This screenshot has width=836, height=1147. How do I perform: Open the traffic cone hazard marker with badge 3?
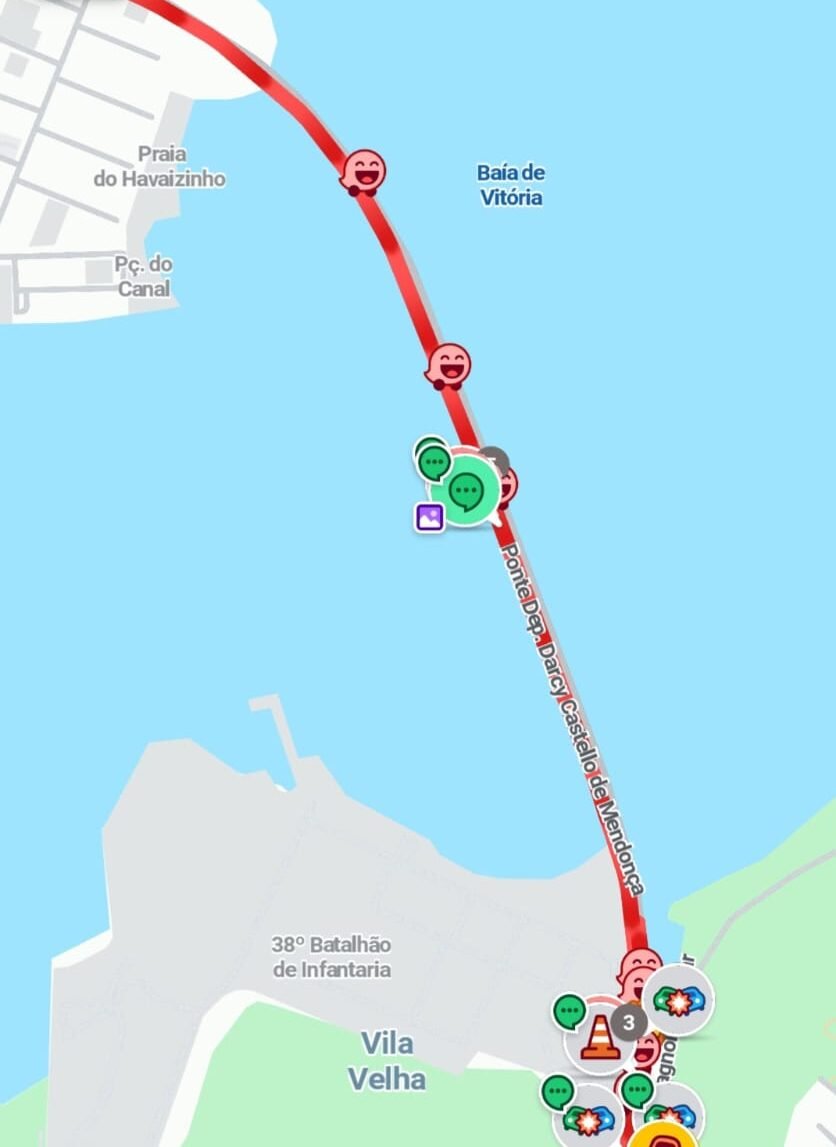coord(599,1039)
